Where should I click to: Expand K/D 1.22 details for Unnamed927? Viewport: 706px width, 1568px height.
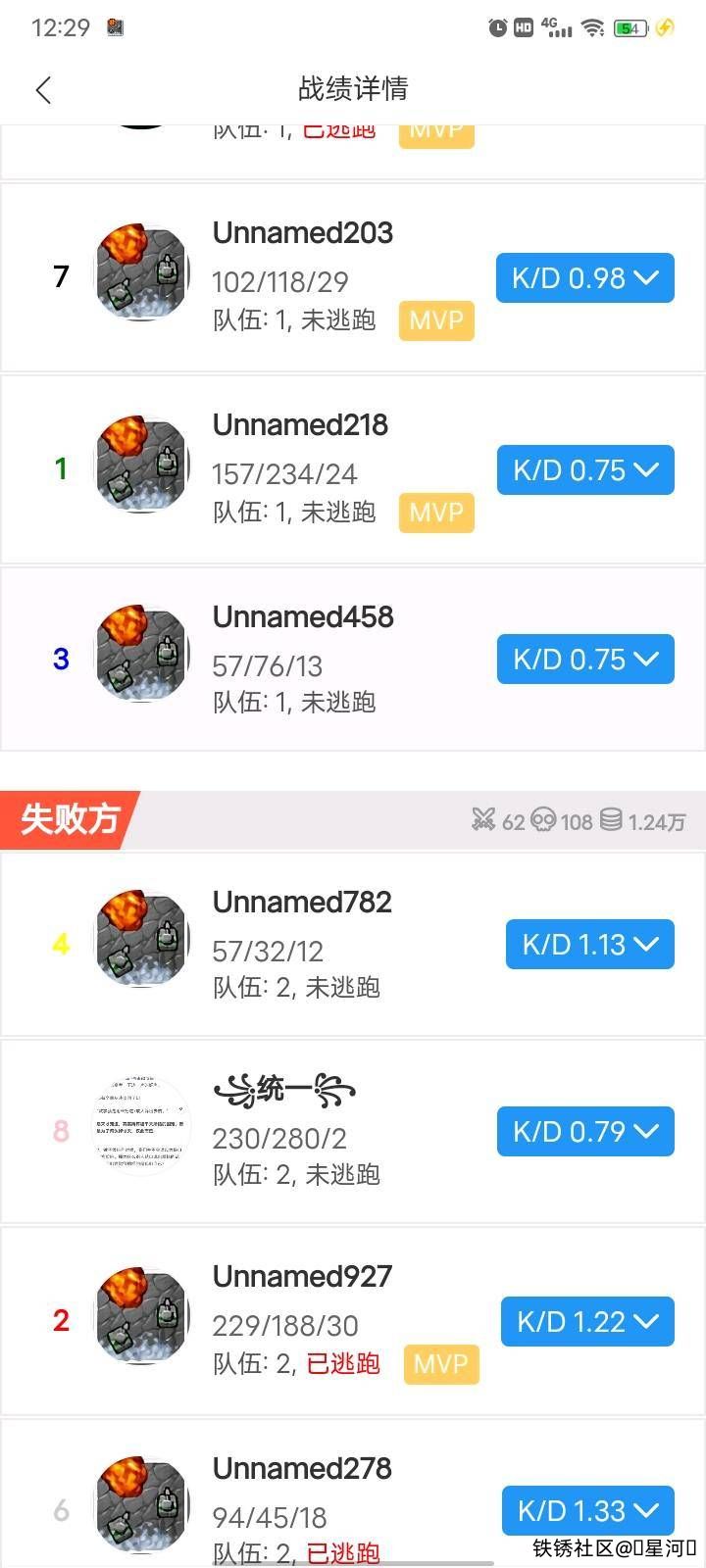[x=586, y=1322]
